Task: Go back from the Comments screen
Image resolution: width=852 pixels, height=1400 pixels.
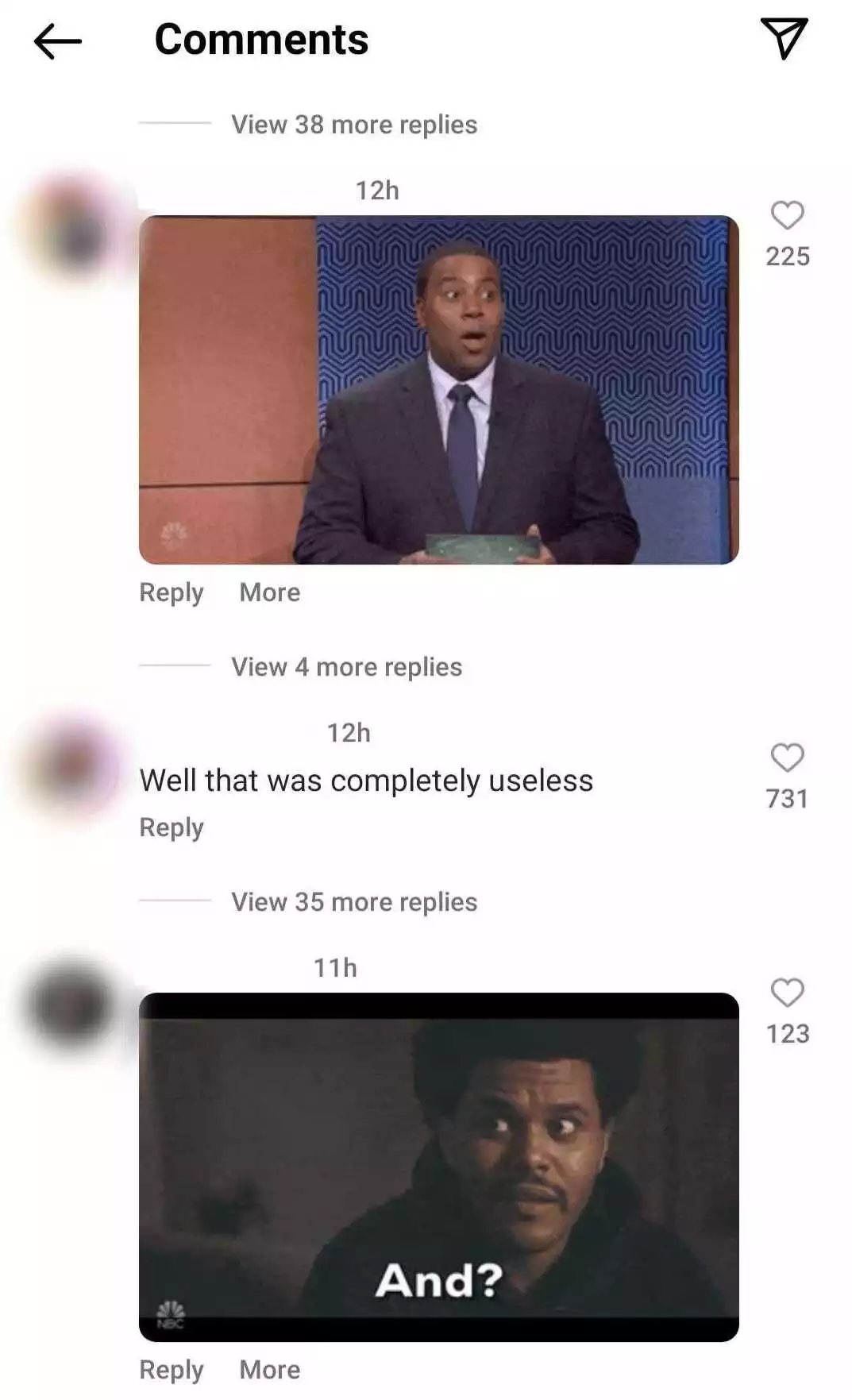Action: (x=58, y=40)
